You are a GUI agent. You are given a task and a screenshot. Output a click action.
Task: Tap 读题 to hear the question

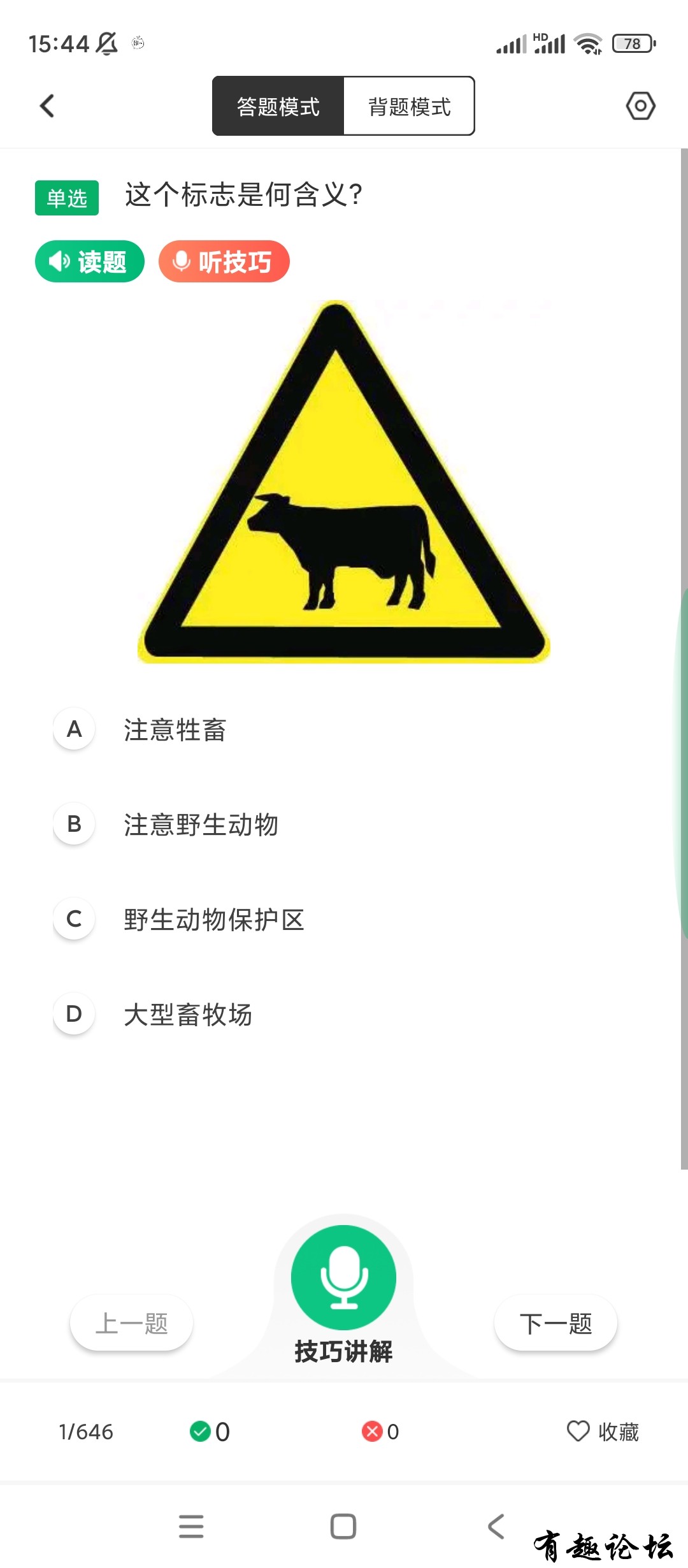90,261
